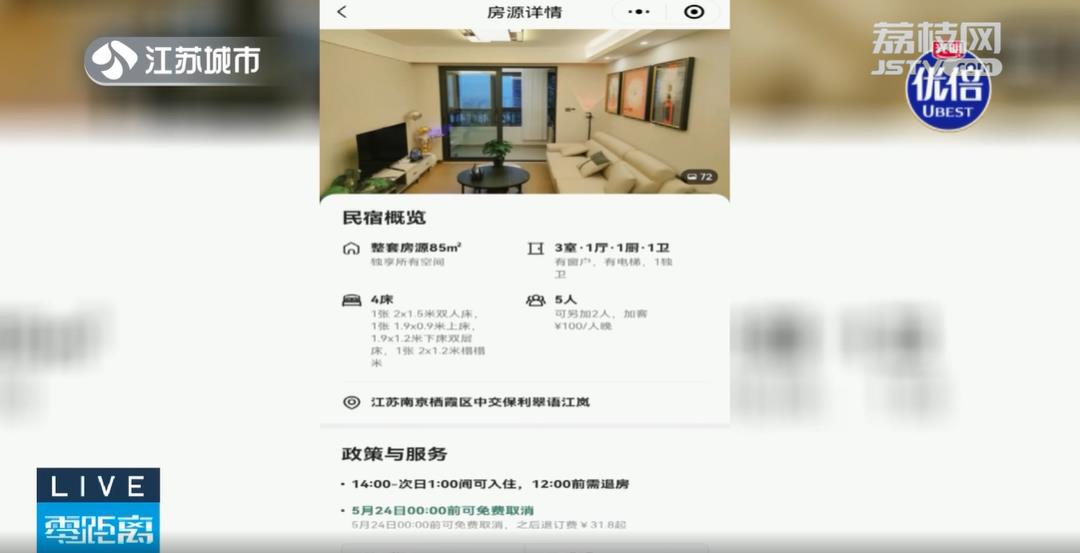
Task: Open the address 江苏南京栖霞区中交保利翠语江岚
Action: coord(480,402)
